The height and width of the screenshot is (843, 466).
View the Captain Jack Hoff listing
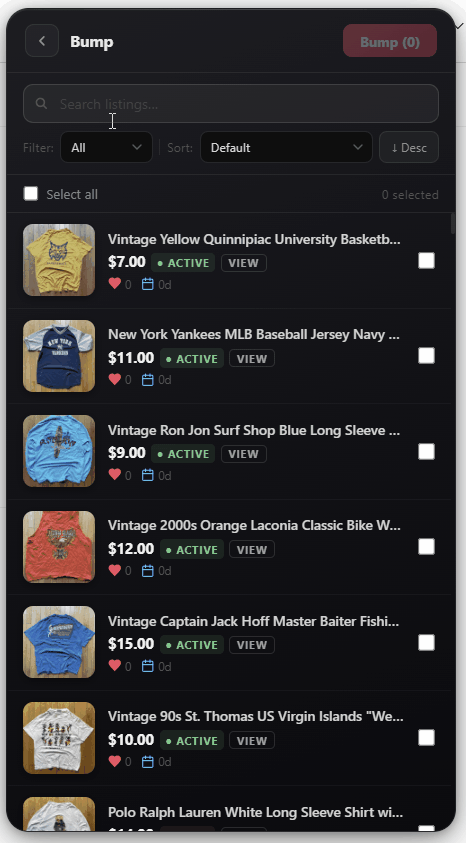[252, 645]
